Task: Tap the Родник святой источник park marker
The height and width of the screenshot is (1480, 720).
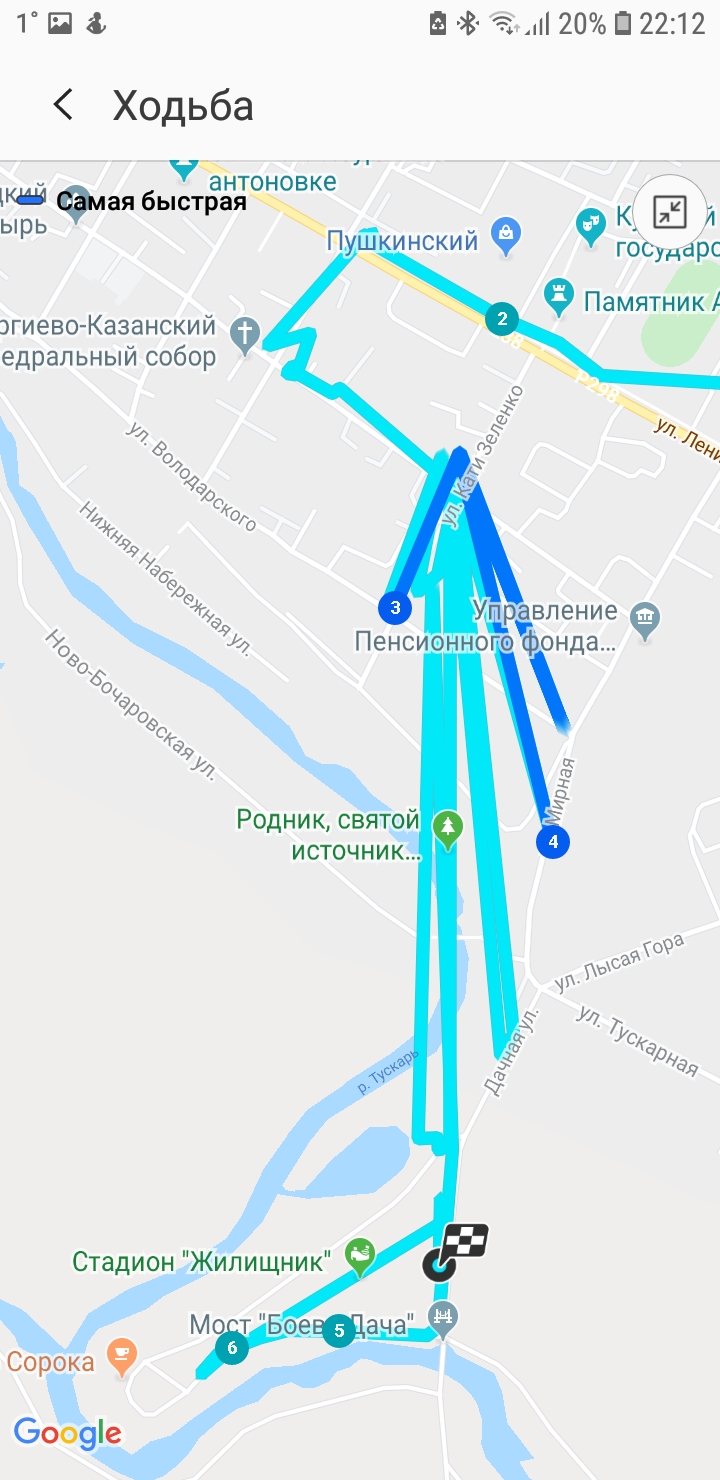Action: pos(447,828)
